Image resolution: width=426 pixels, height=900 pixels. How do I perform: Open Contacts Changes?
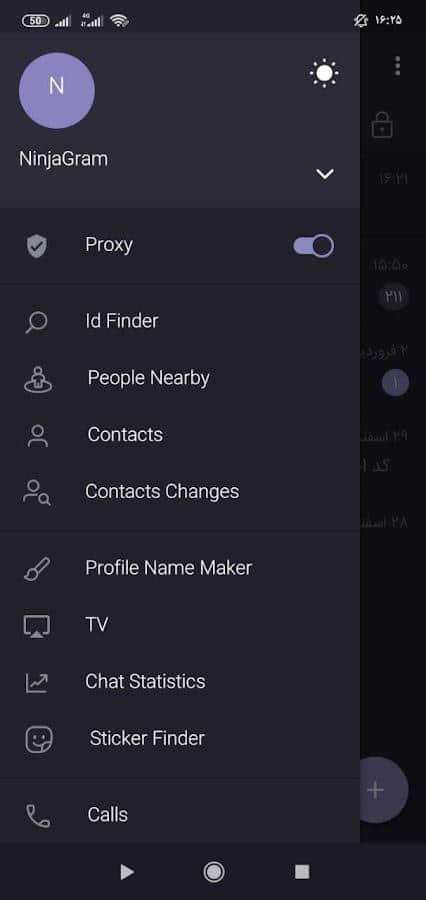(180, 491)
